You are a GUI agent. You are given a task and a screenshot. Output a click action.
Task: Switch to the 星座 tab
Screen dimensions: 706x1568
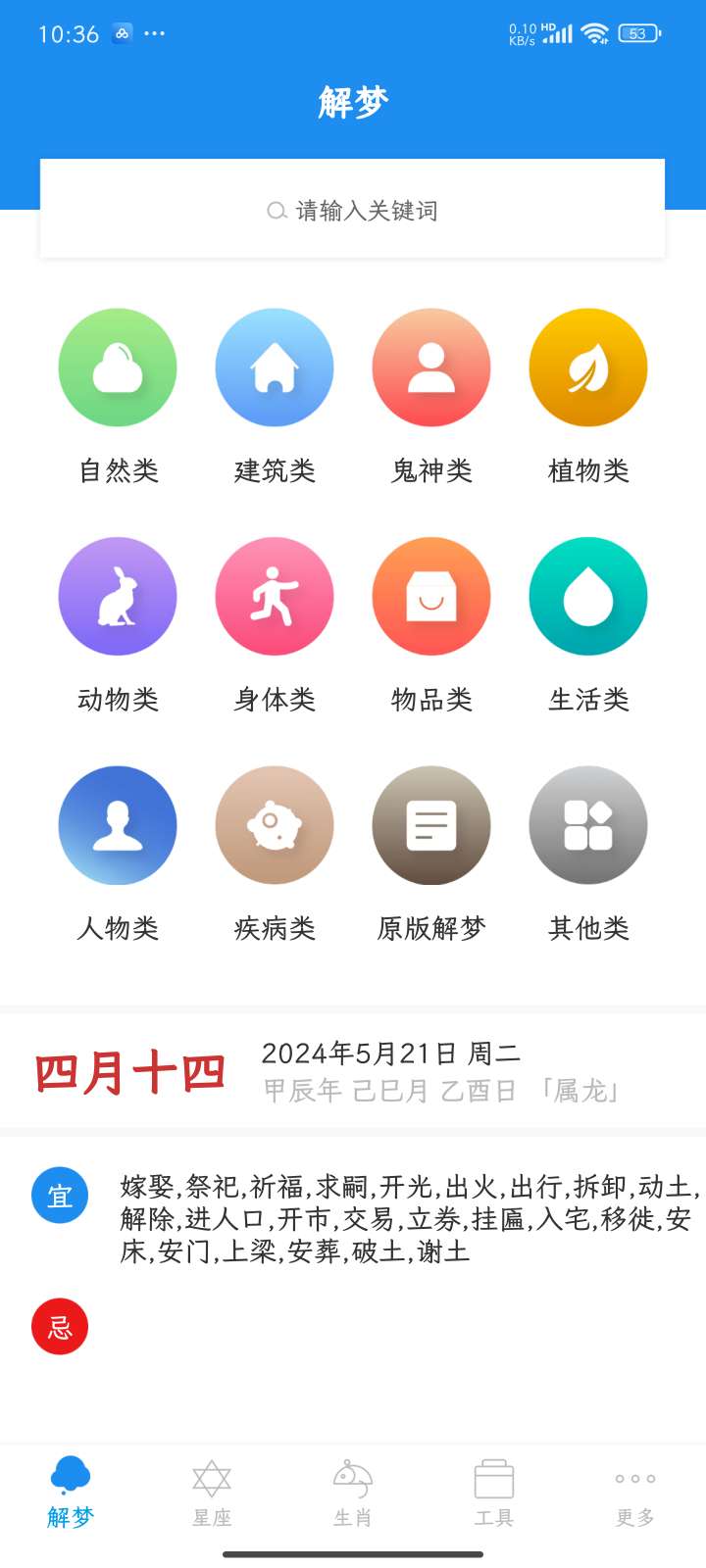(x=212, y=1492)
